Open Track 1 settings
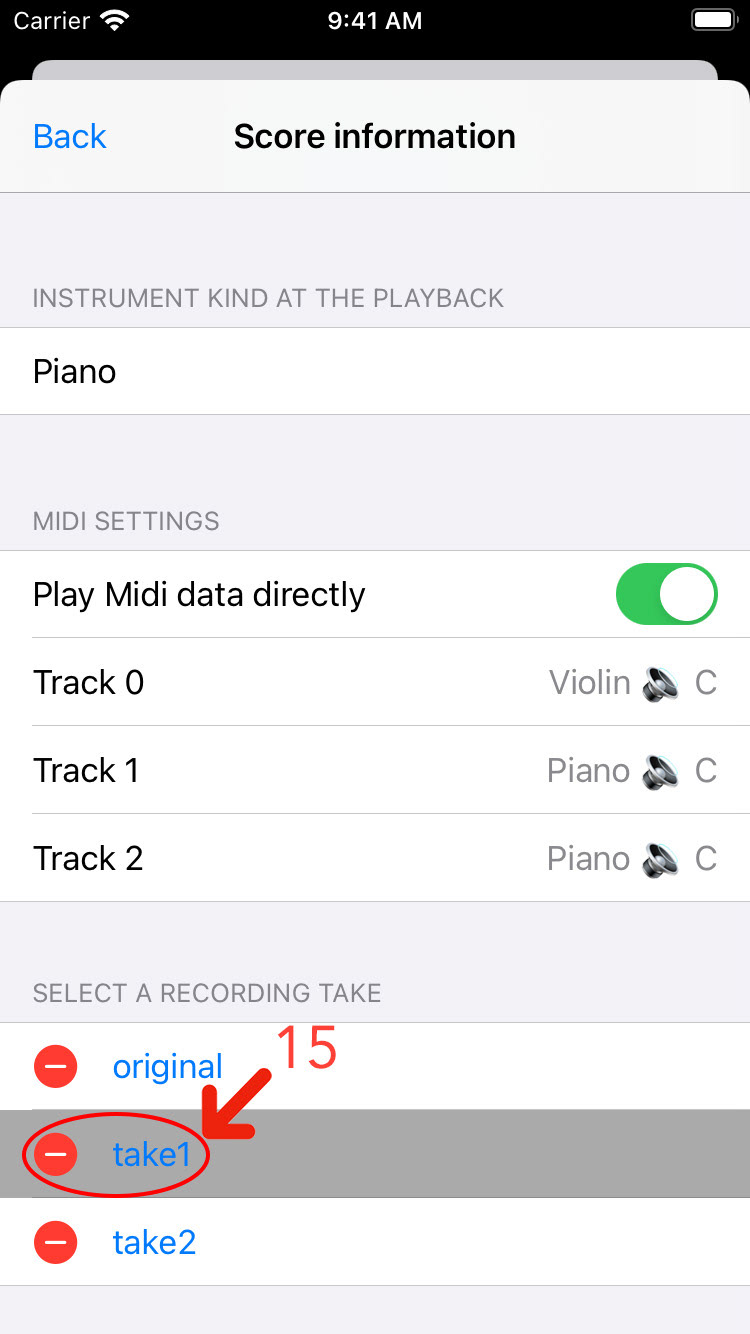Viewport: 750px width, 1334px height. [x=375, y=770]
